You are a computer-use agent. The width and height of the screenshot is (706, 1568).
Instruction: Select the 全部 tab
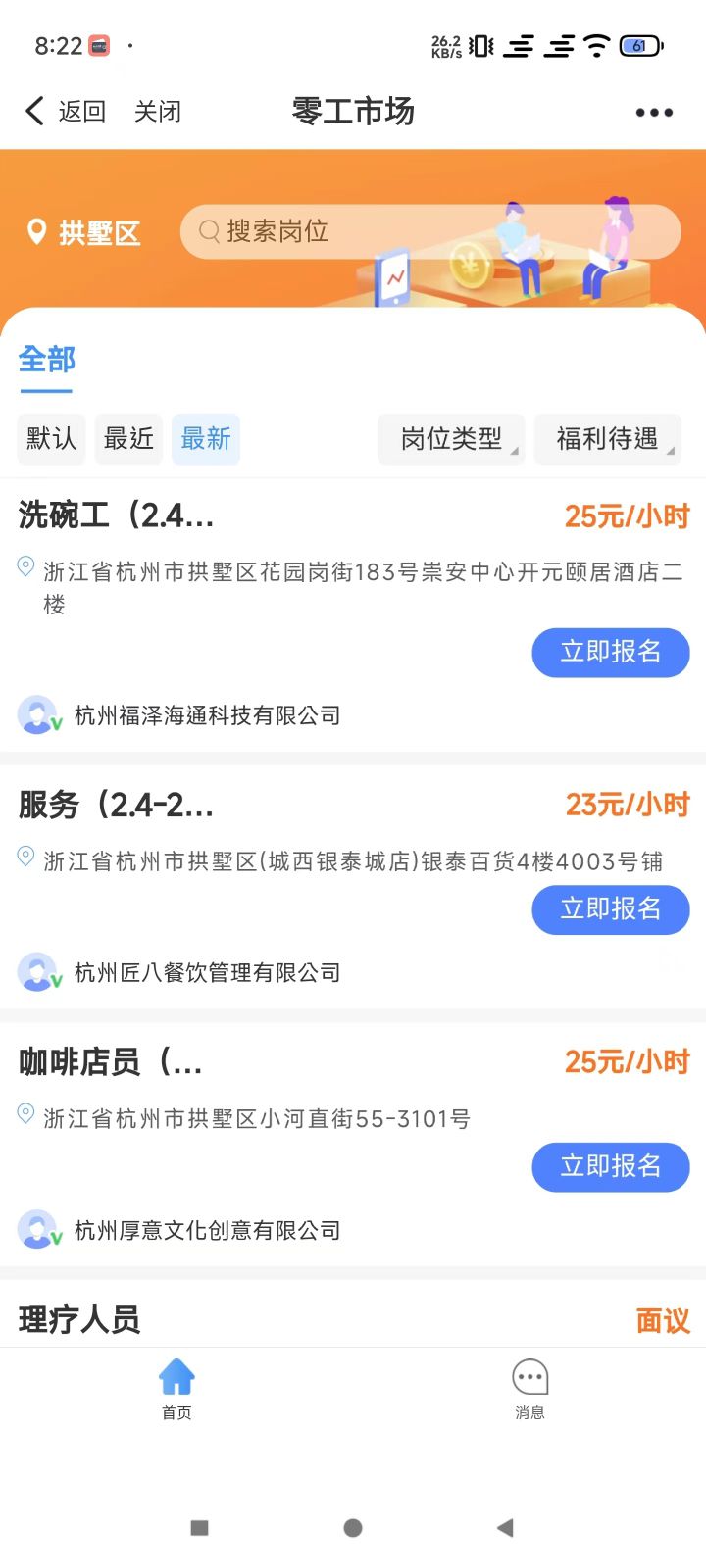pyautogui.click(x=46, y=360)
